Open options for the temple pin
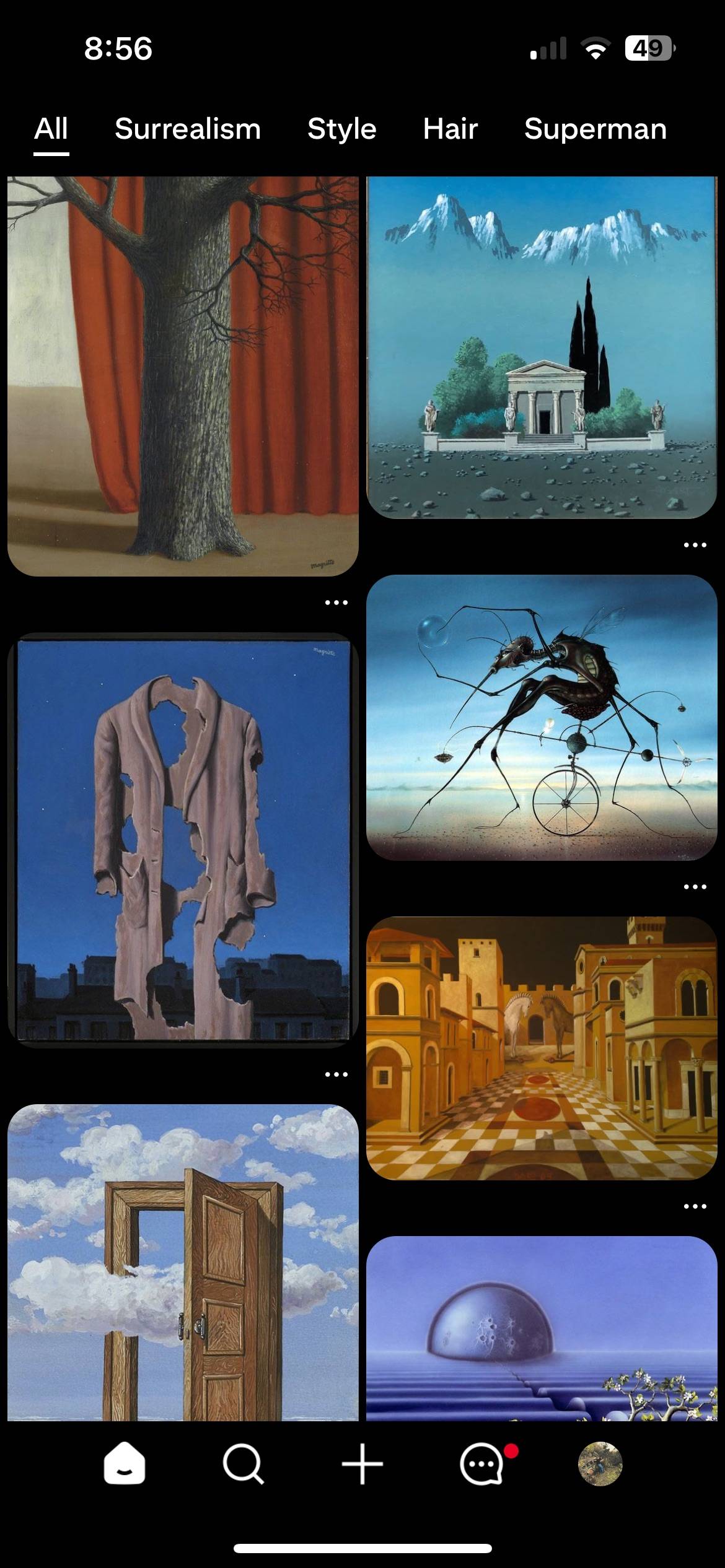Screen dimensions: 725x1568 [695, 545]
